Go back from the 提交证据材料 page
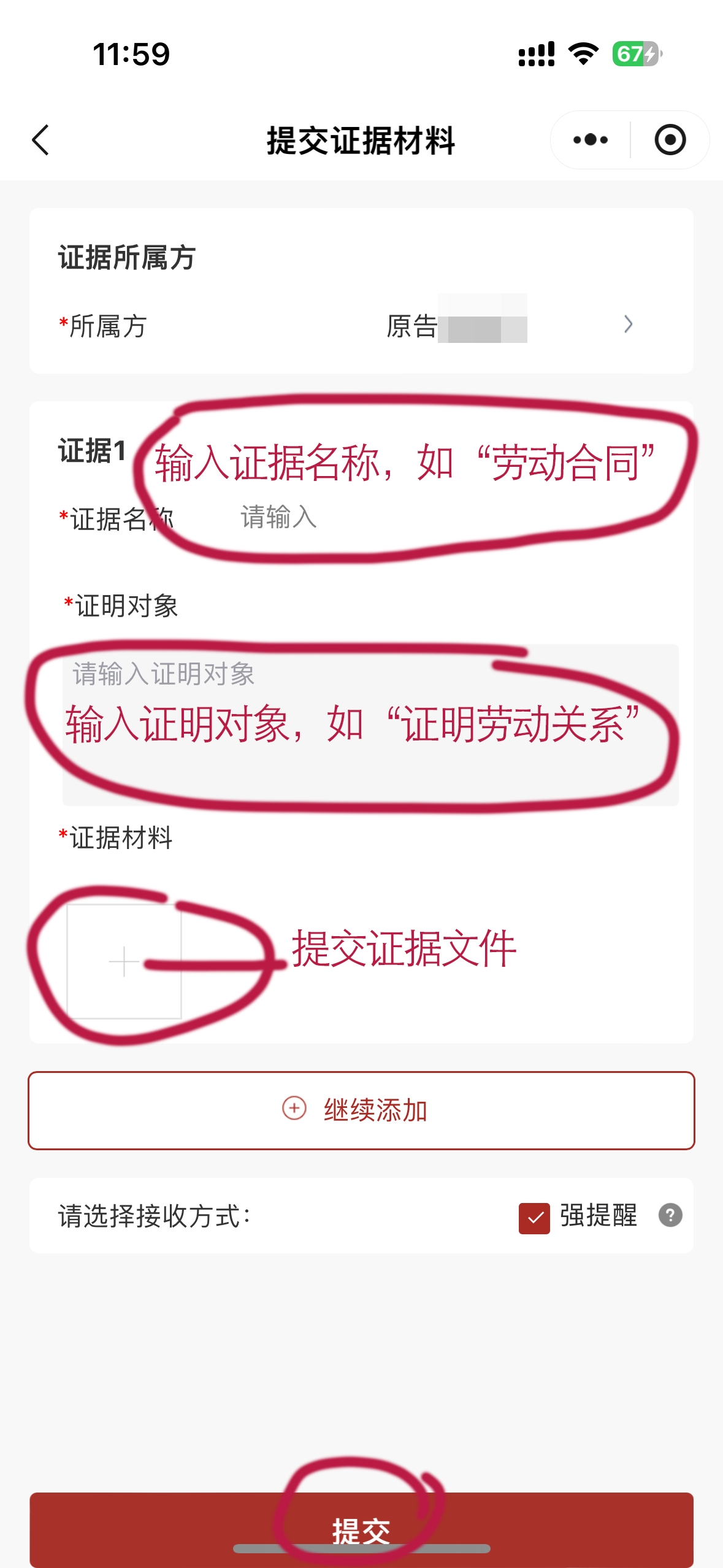 (40, 140)
